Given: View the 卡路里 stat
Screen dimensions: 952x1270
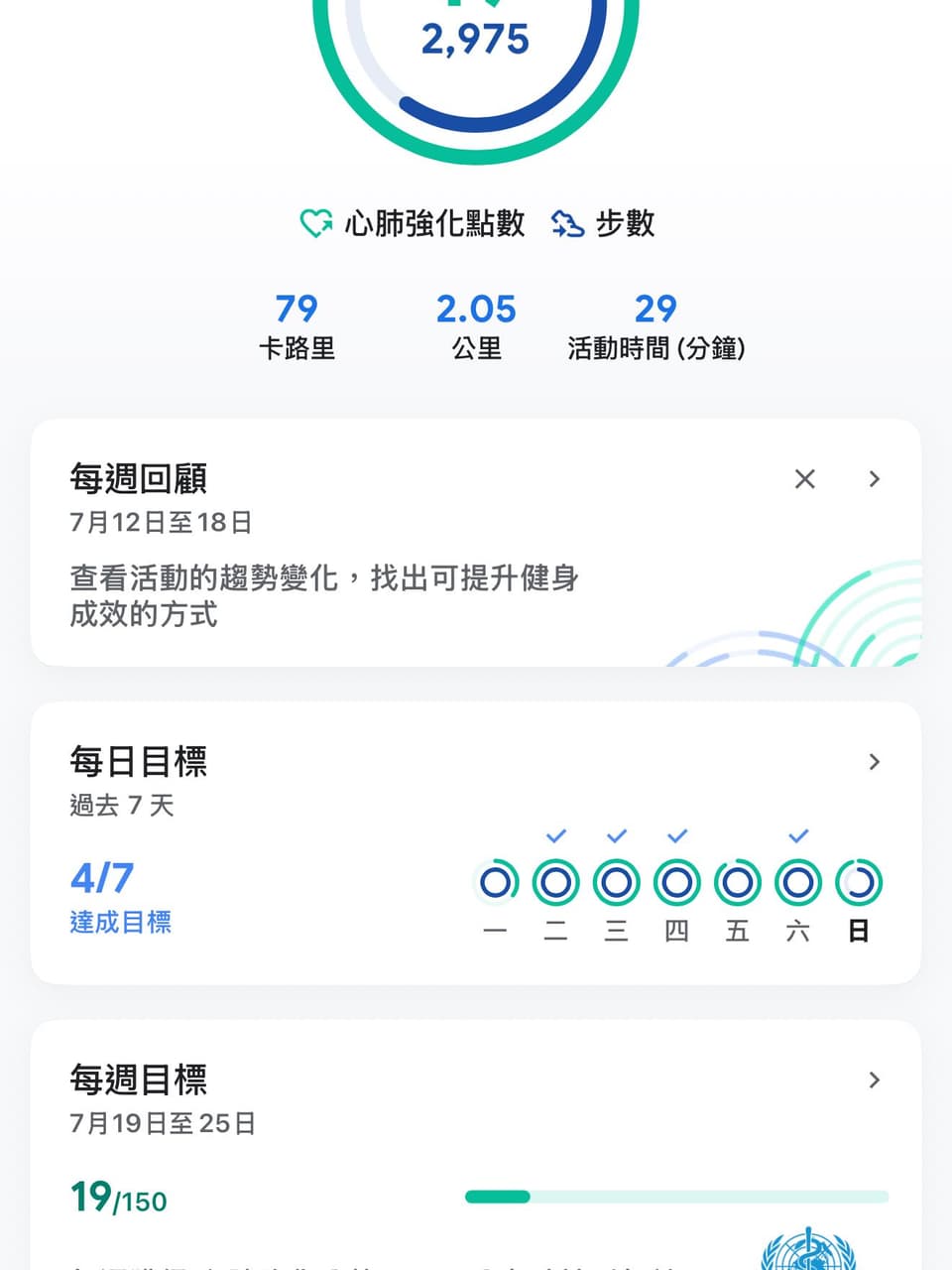Looking at the screenshot, I should pyautogui.click(x=297, y=326).
